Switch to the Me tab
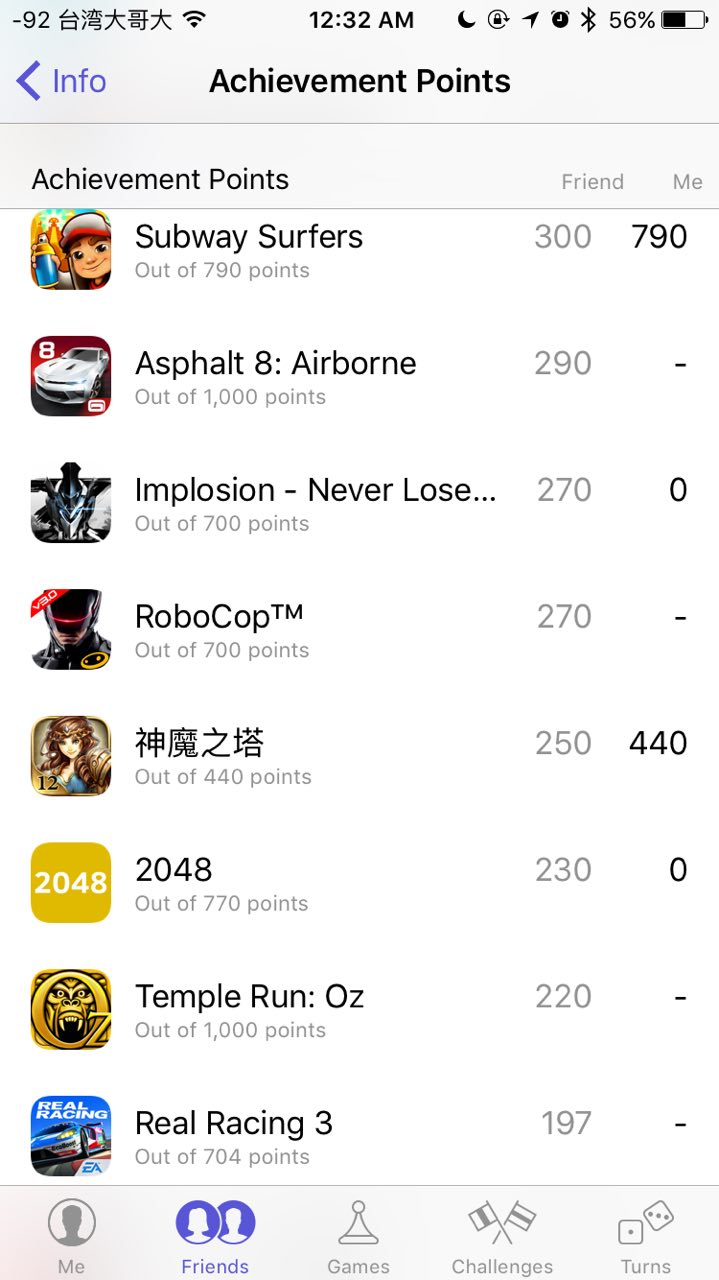This screenshot has height=1280, width=719. 71,1236
